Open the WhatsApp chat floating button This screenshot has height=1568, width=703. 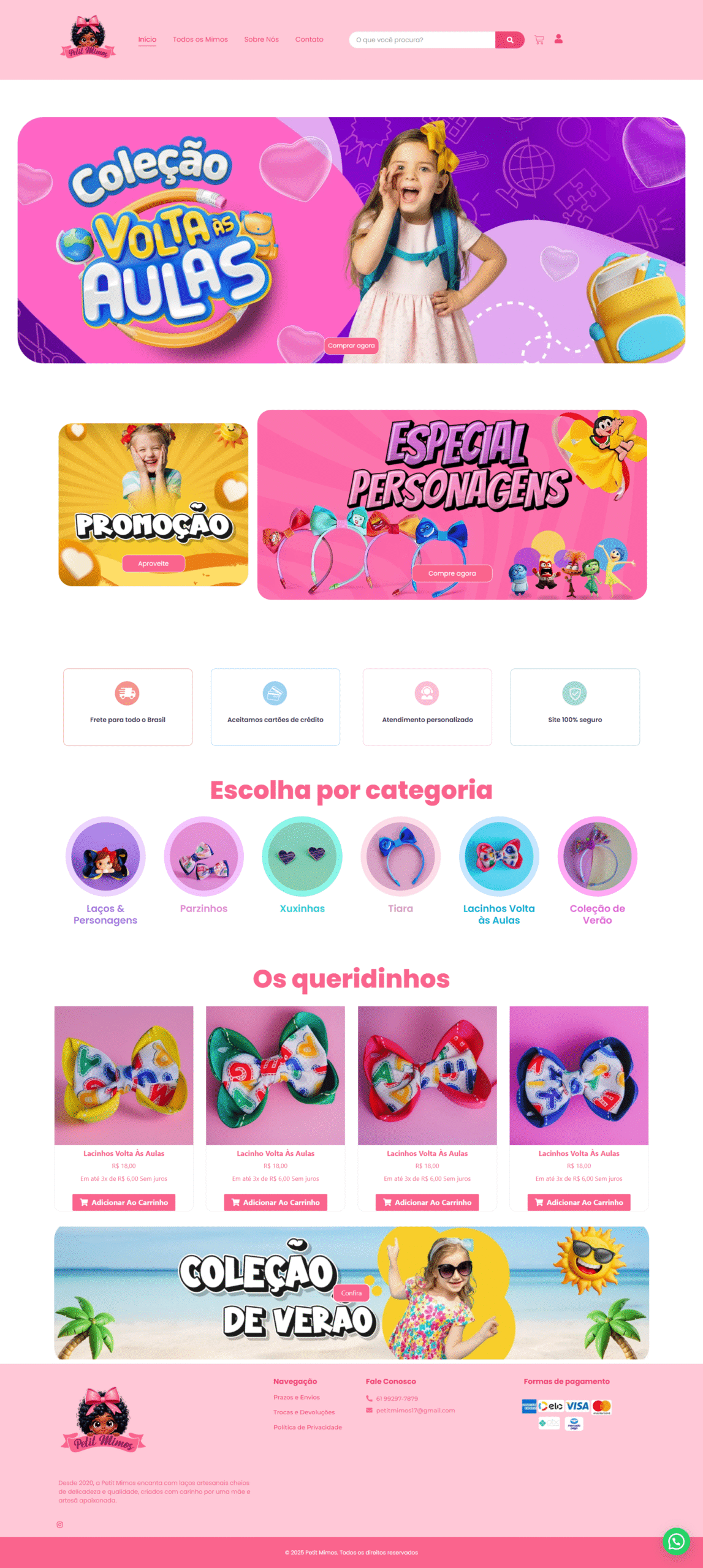point(676,1542)
